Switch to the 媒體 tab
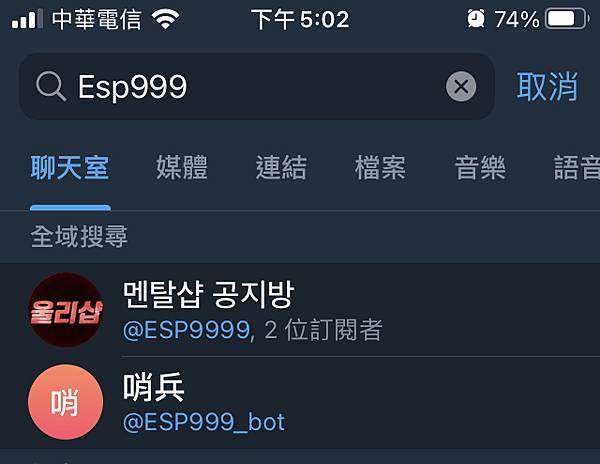Screen dimensions: 600x464 (182, 167)
